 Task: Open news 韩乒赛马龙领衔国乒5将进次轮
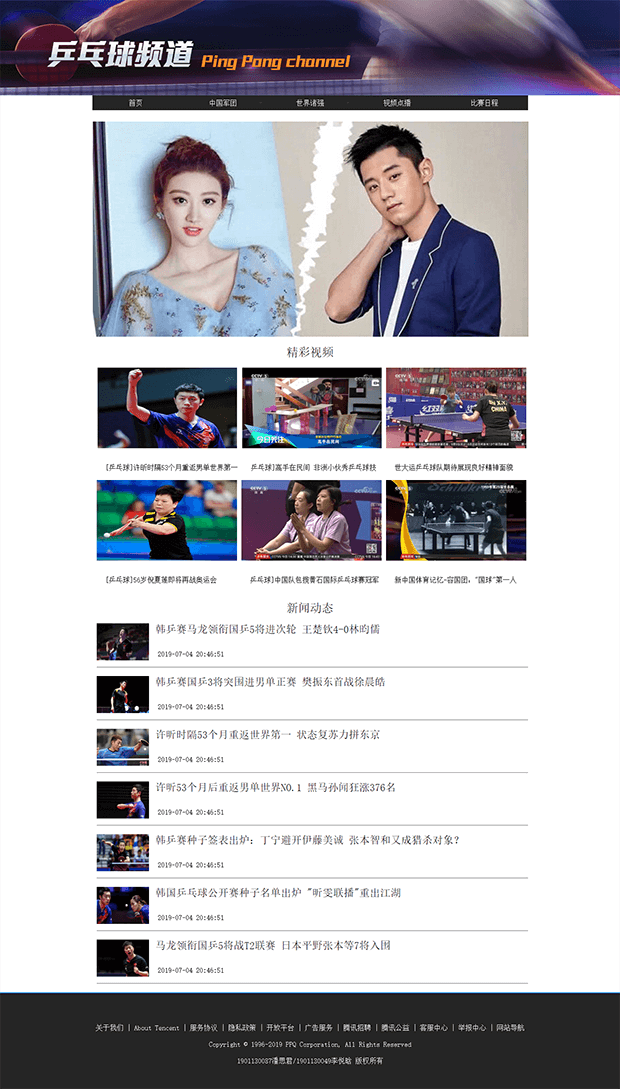[267, 630]
